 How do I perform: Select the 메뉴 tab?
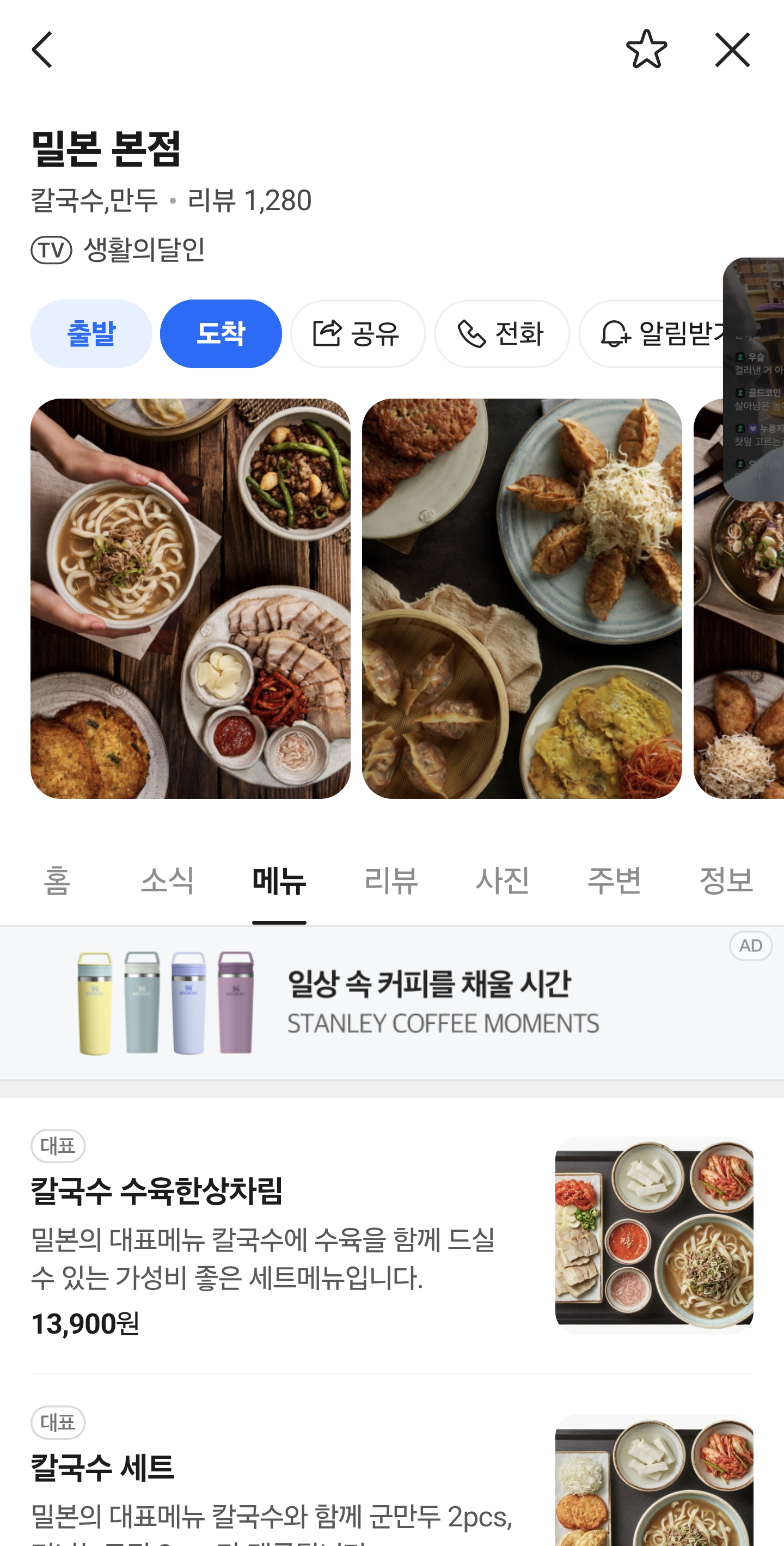pos(279,881)
